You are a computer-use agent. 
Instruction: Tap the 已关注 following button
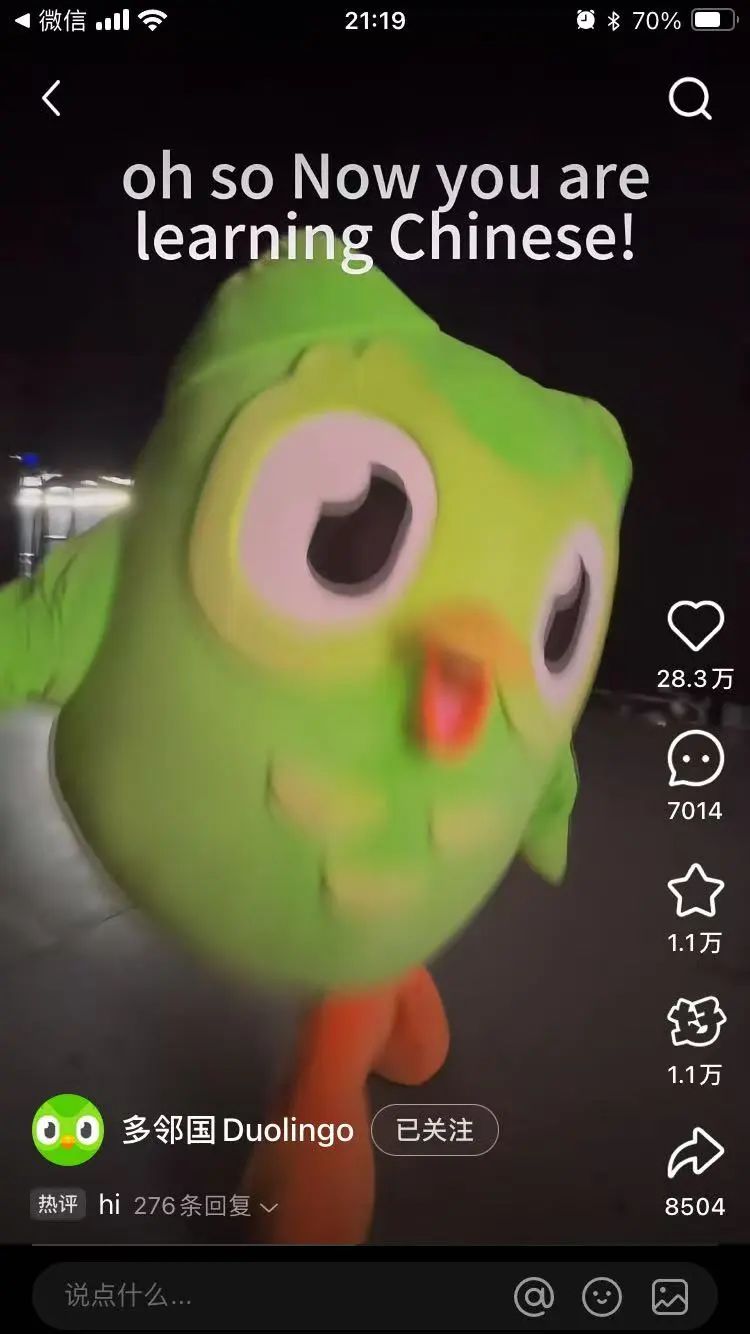coord(434,1130)
